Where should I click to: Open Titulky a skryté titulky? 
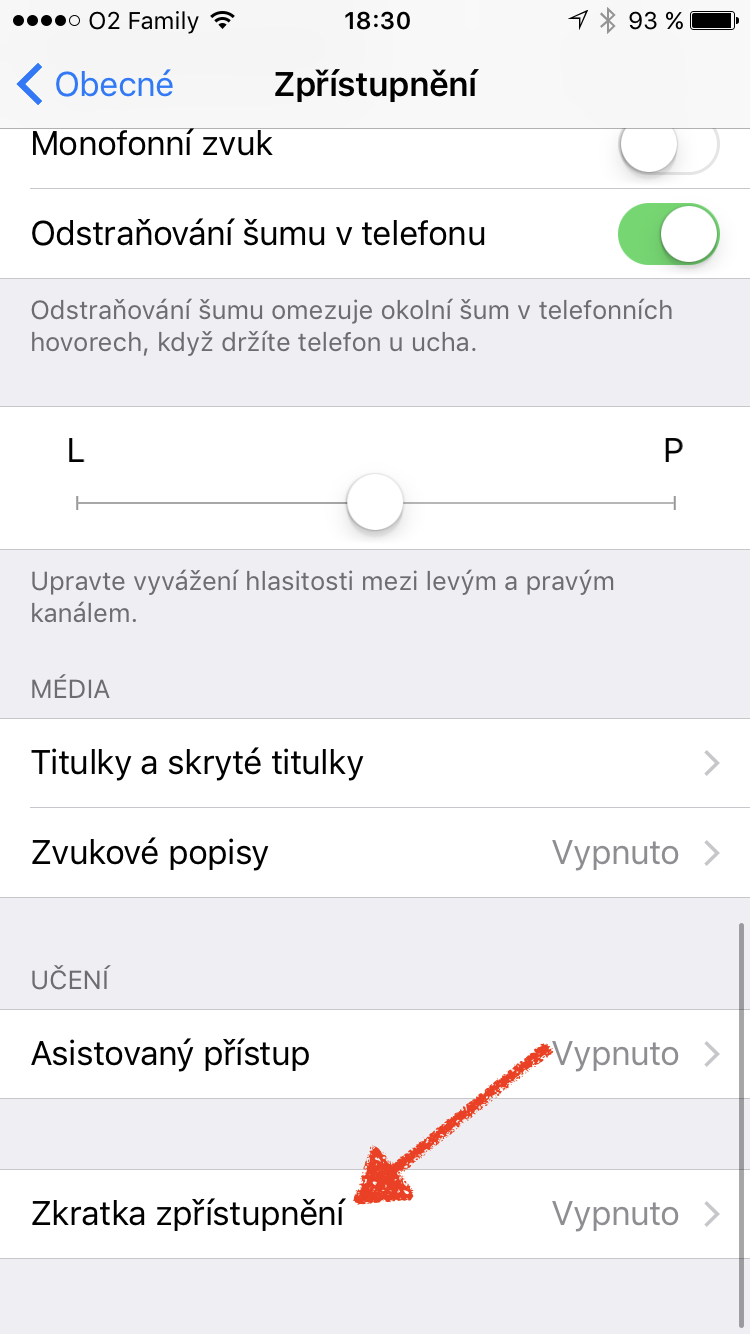[x=375, y=763]
